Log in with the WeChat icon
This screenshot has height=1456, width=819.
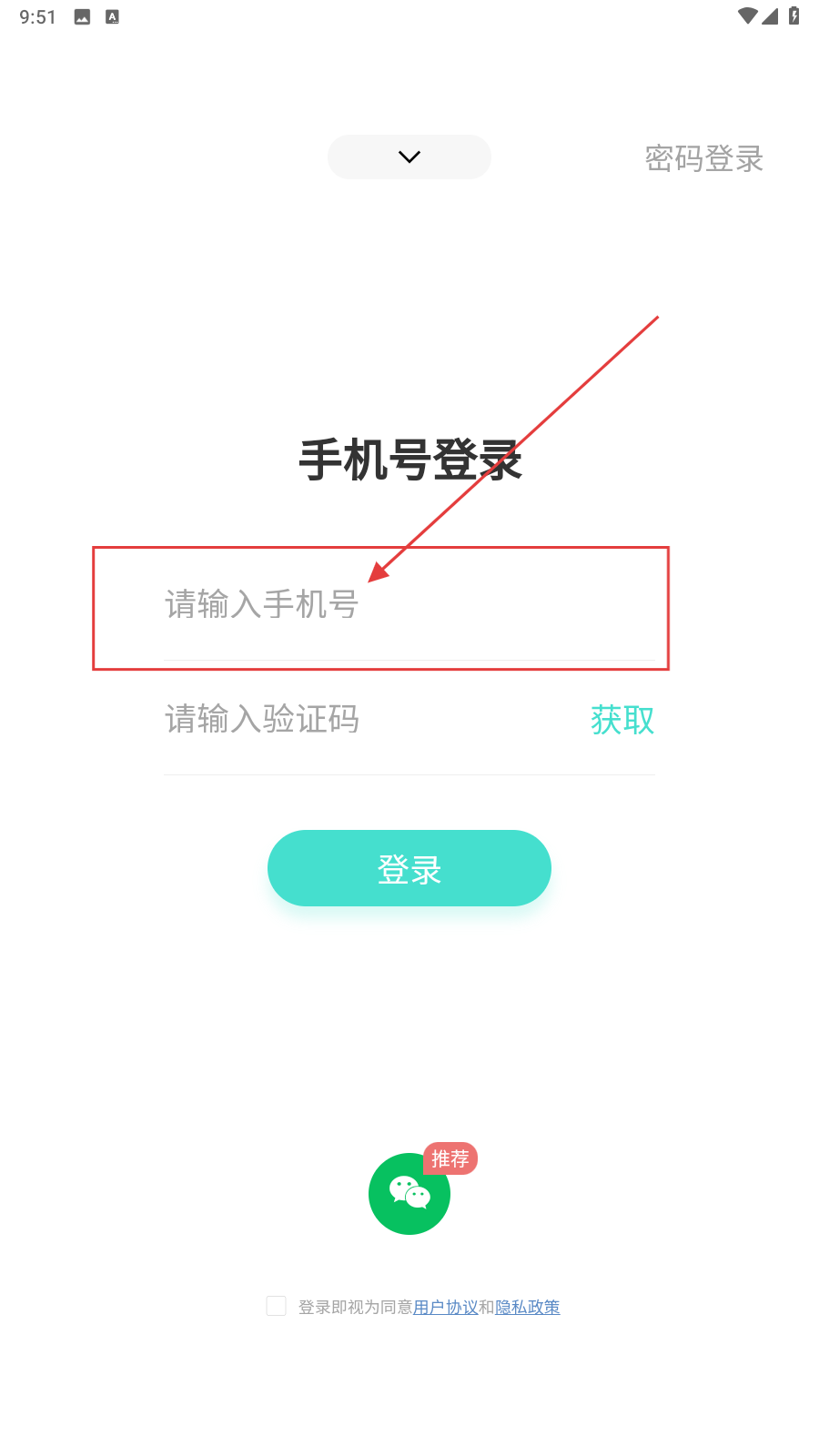[409, 1193]
